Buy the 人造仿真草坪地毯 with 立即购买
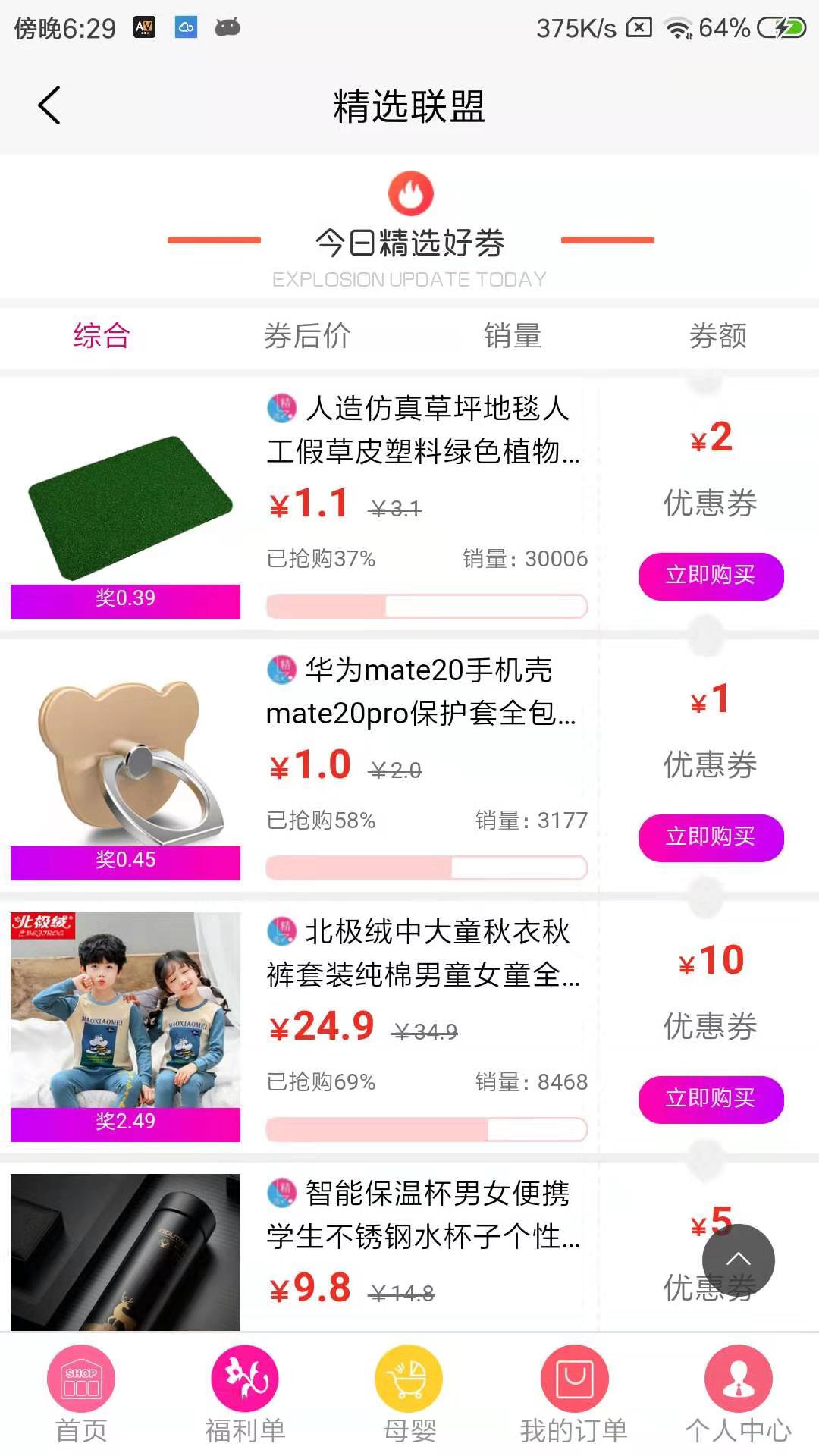 pyautogui.click(x=711, y=576)
